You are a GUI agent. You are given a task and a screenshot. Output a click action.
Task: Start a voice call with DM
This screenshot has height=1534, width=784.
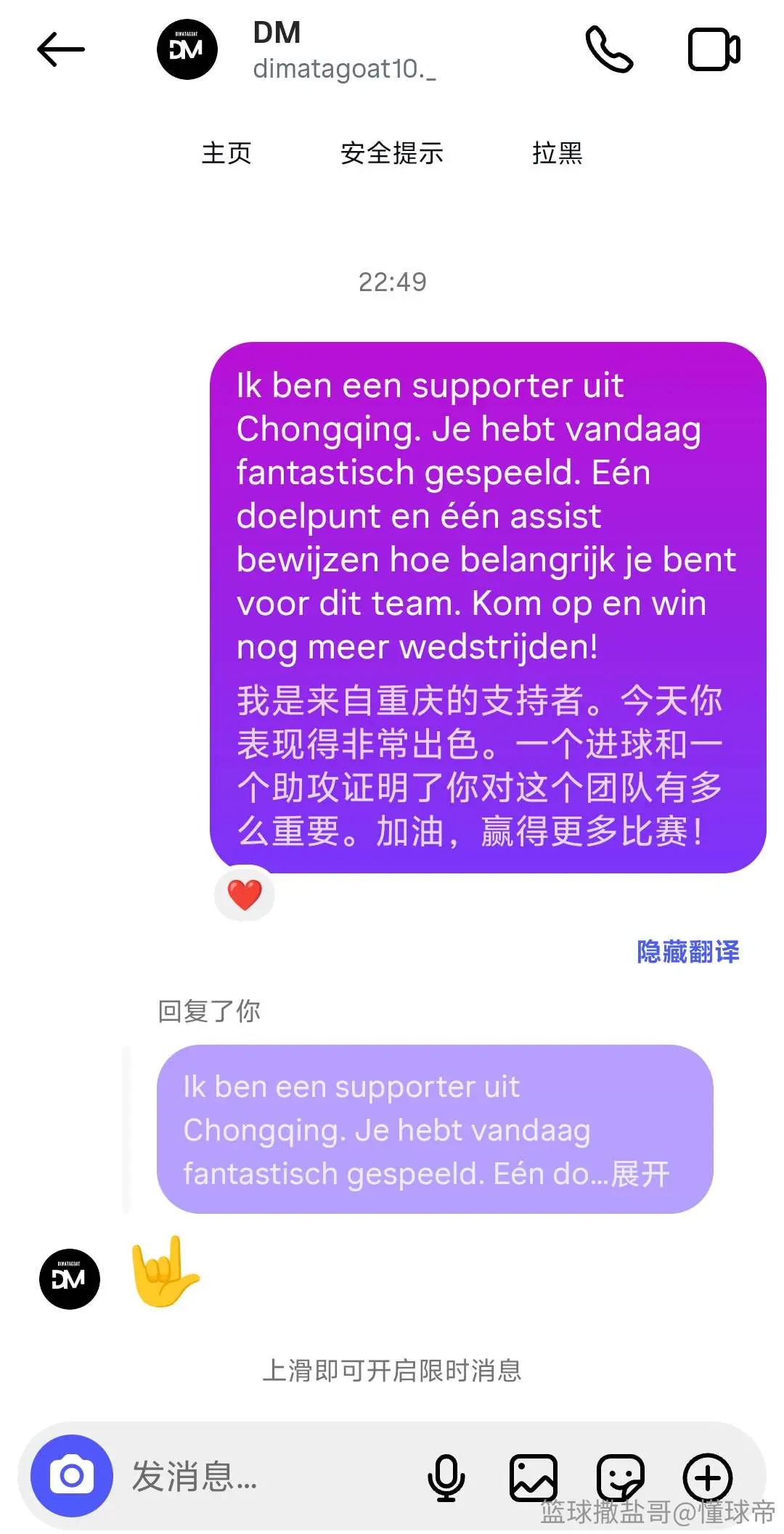609,49
